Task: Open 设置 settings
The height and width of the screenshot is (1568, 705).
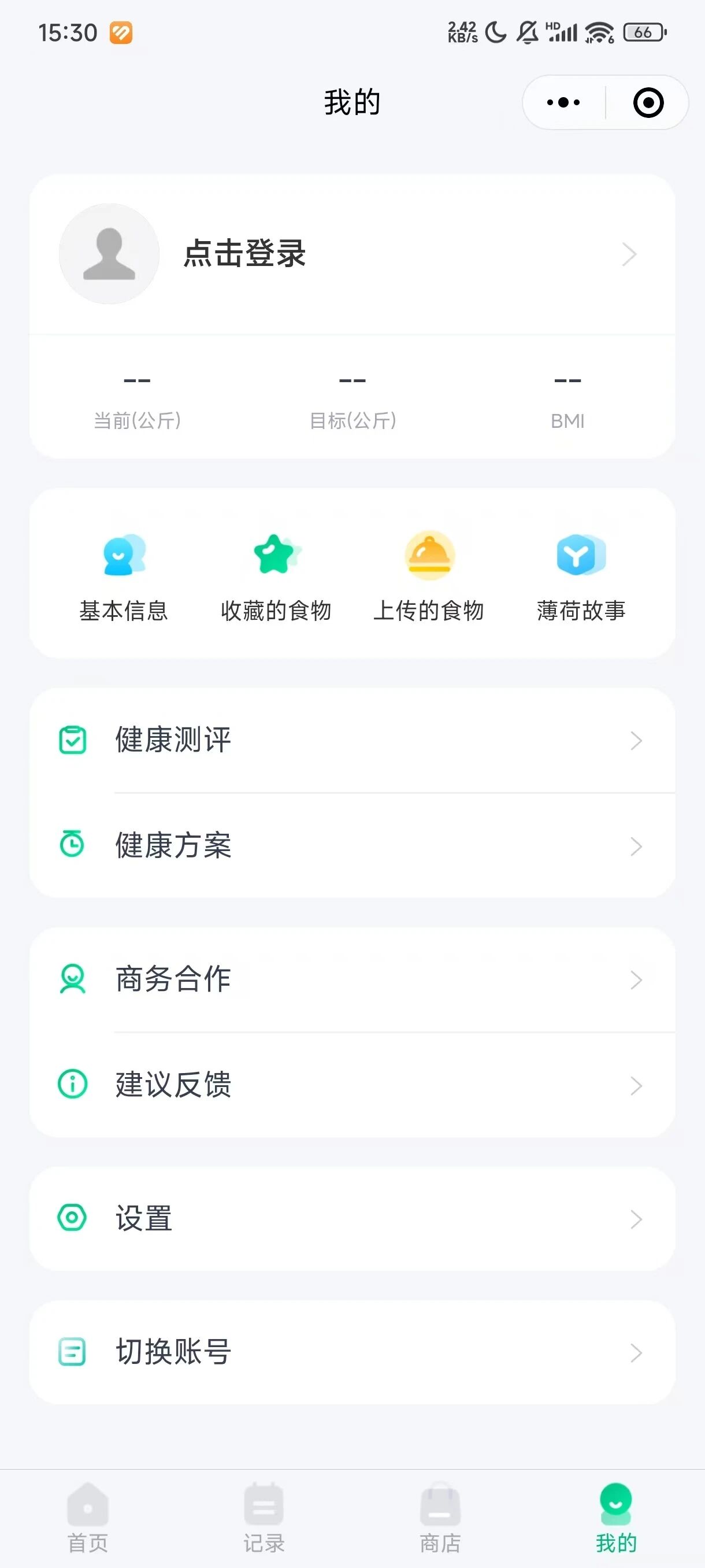Action: click(351, 1219)
